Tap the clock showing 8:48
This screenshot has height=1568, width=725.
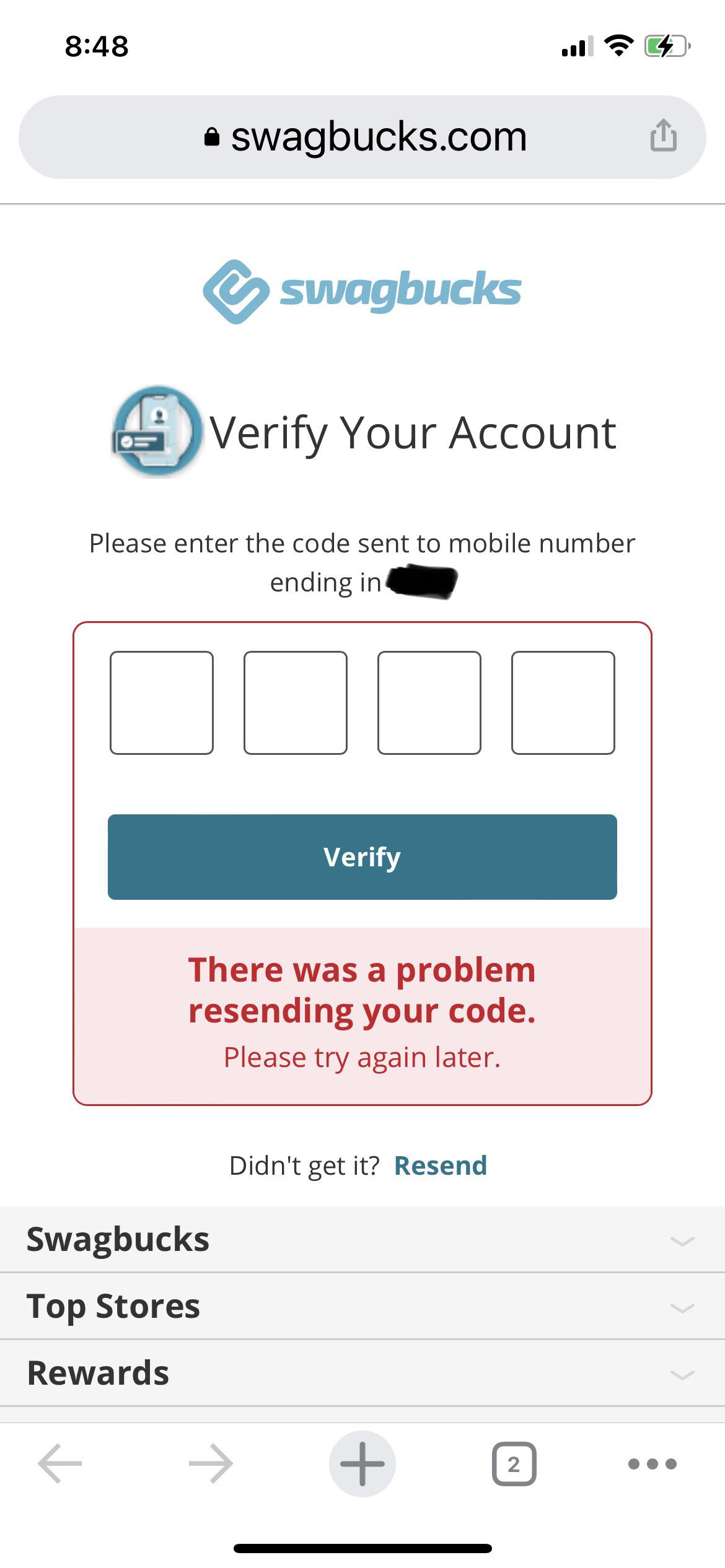96,46
